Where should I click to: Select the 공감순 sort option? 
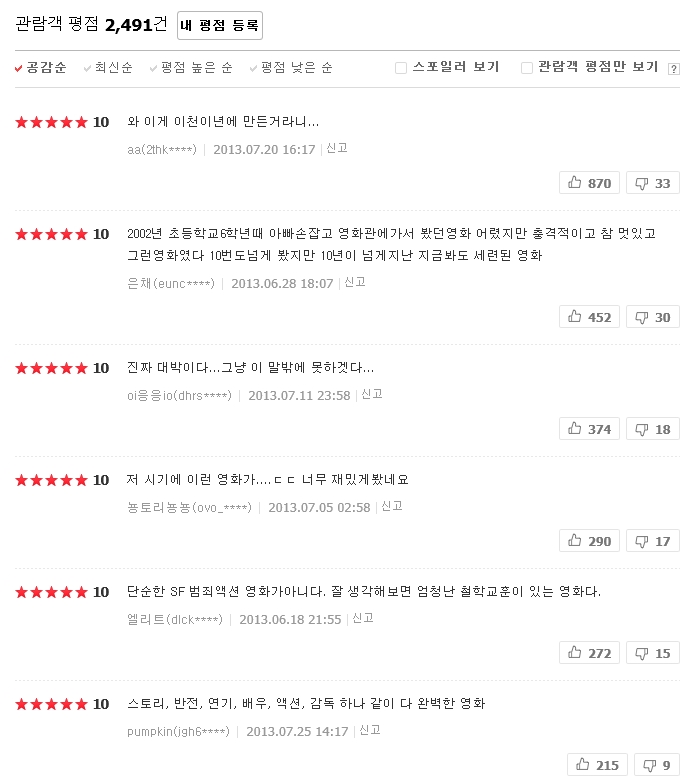[x=46, y=68]
